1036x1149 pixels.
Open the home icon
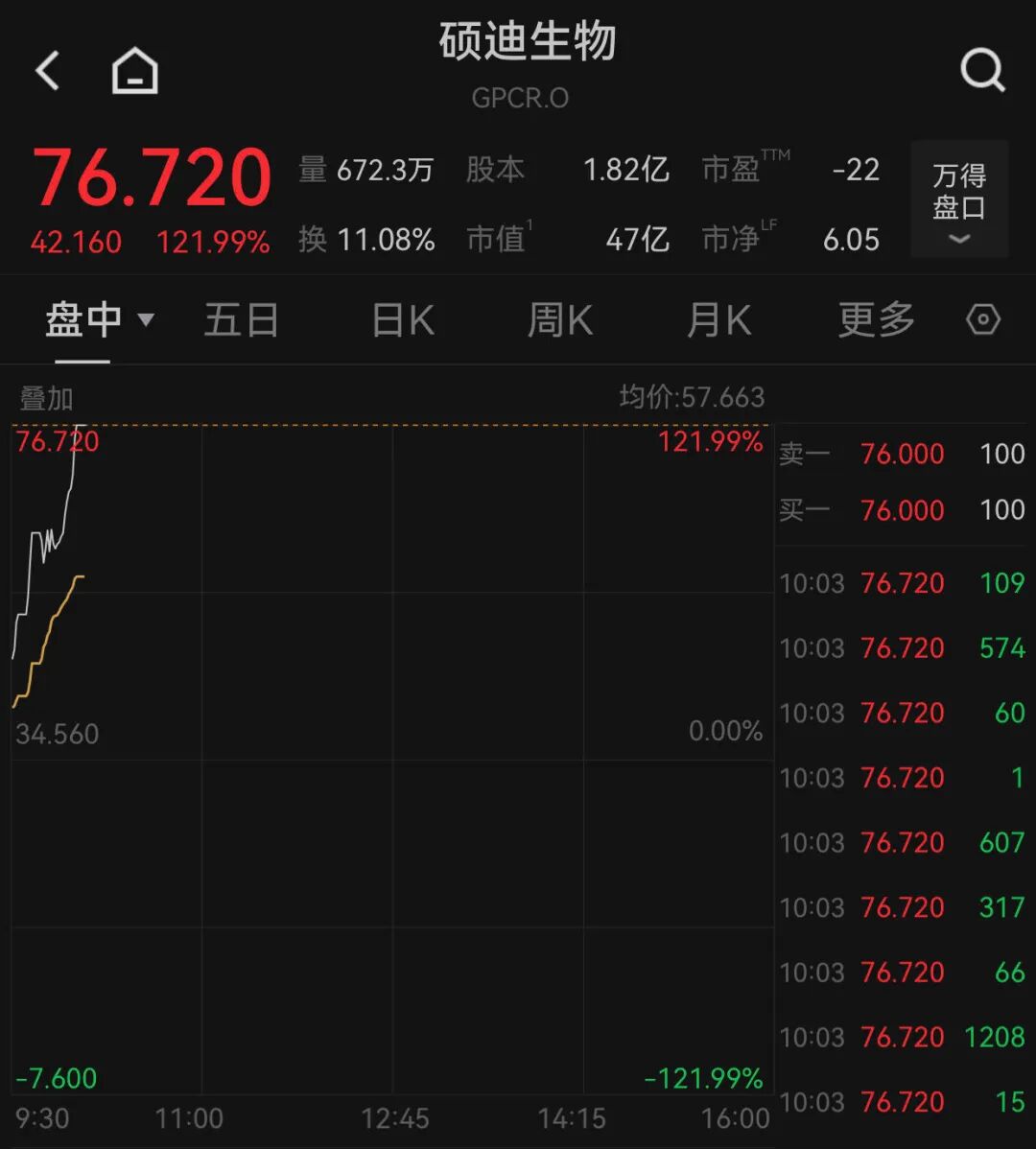tap(135, 72)
